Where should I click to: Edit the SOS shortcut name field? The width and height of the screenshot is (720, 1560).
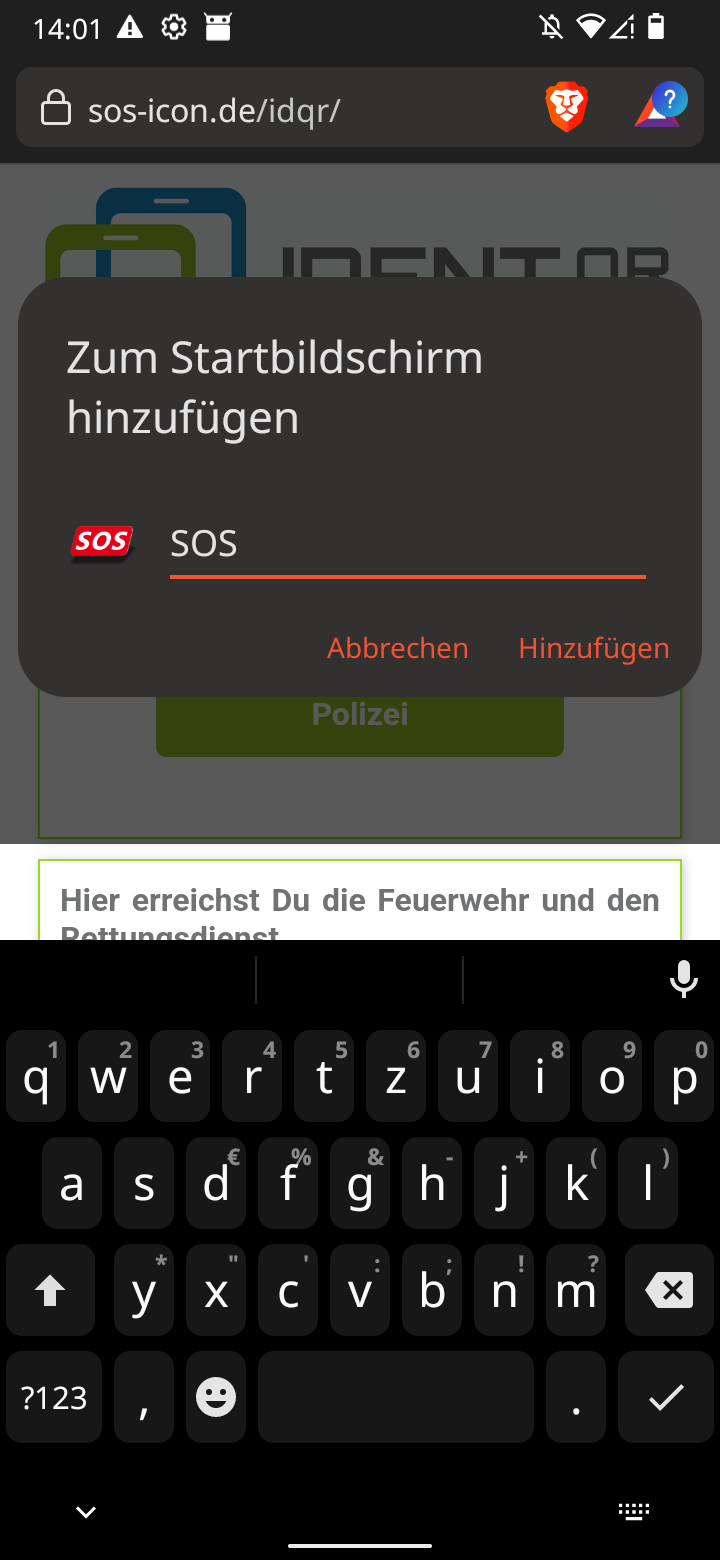coord(406,544)
